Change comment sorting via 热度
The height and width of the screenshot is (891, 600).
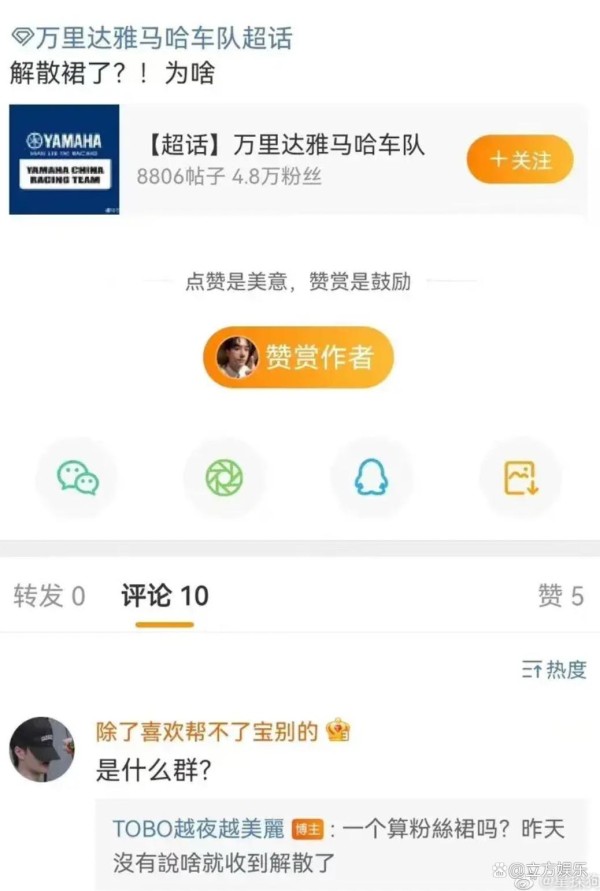click(554, 670)
